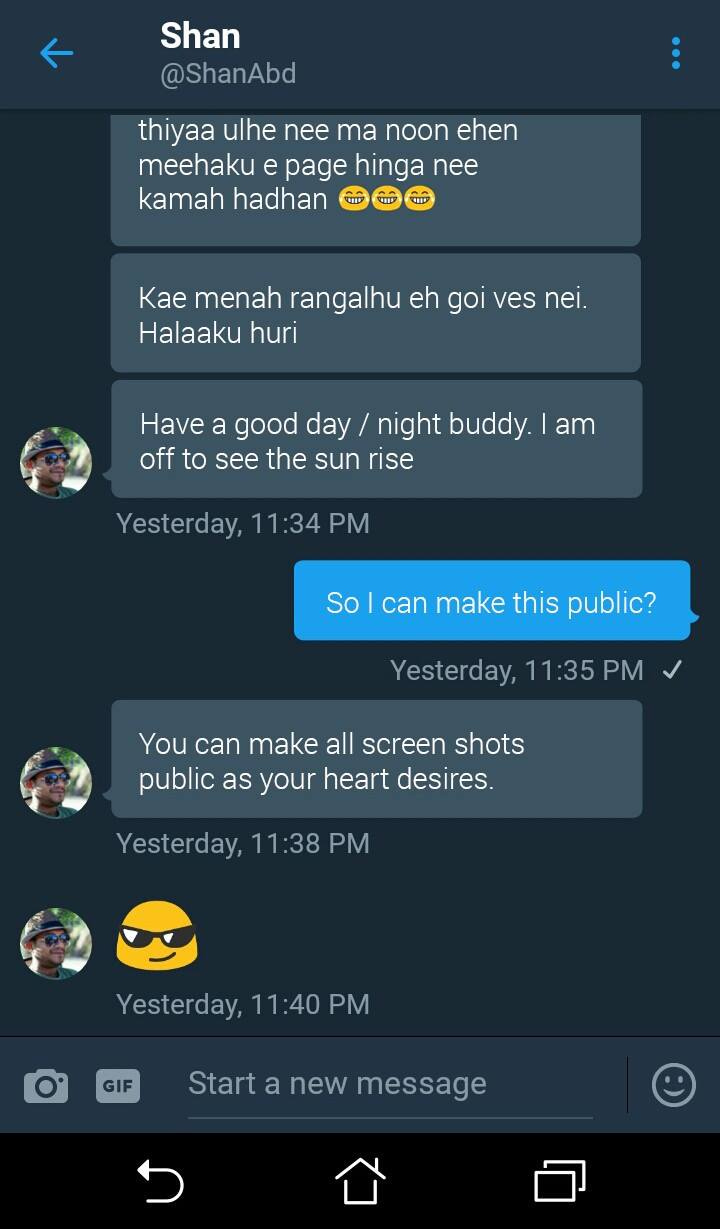
Task: Tap the system home button
Action: click(359, 1181)
